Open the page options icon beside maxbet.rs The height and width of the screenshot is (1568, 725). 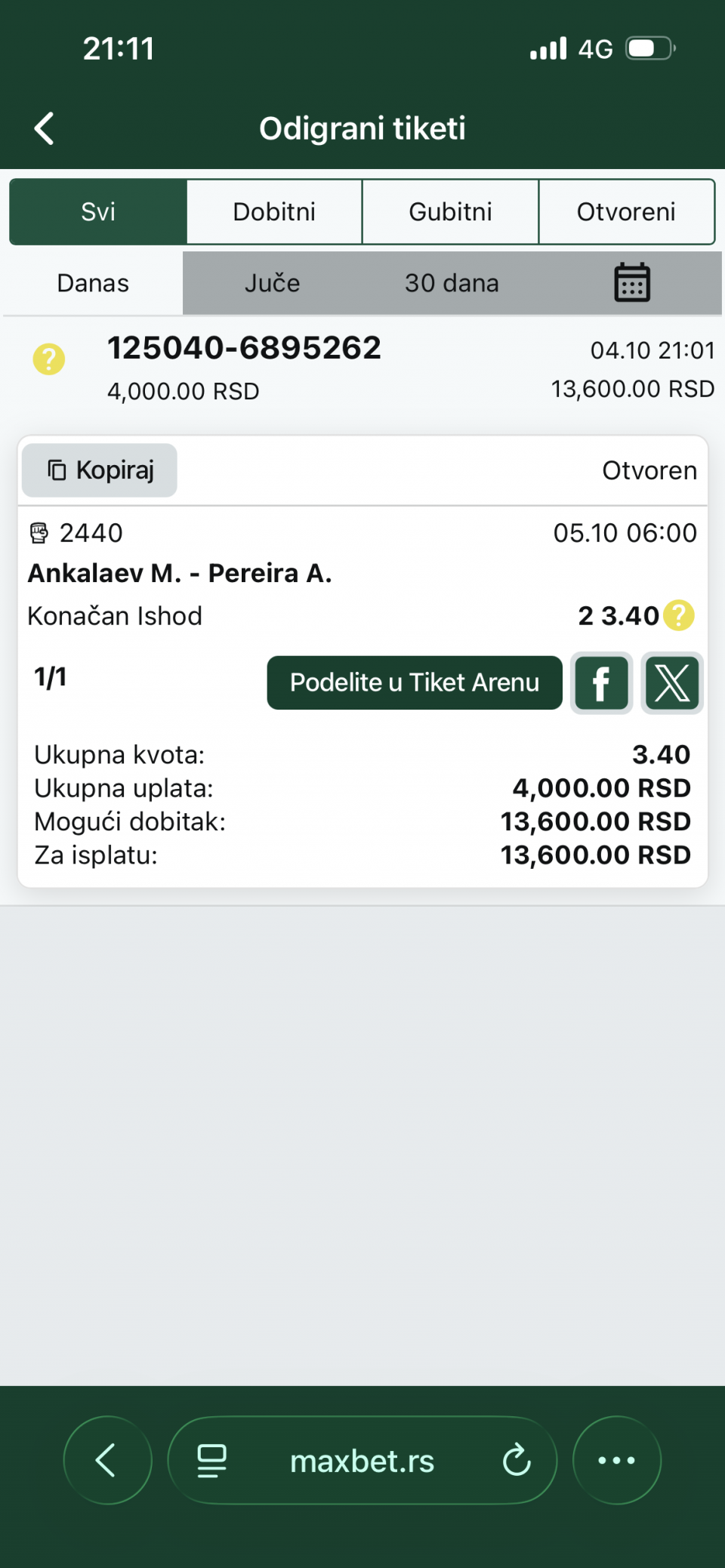point(212,1460)
